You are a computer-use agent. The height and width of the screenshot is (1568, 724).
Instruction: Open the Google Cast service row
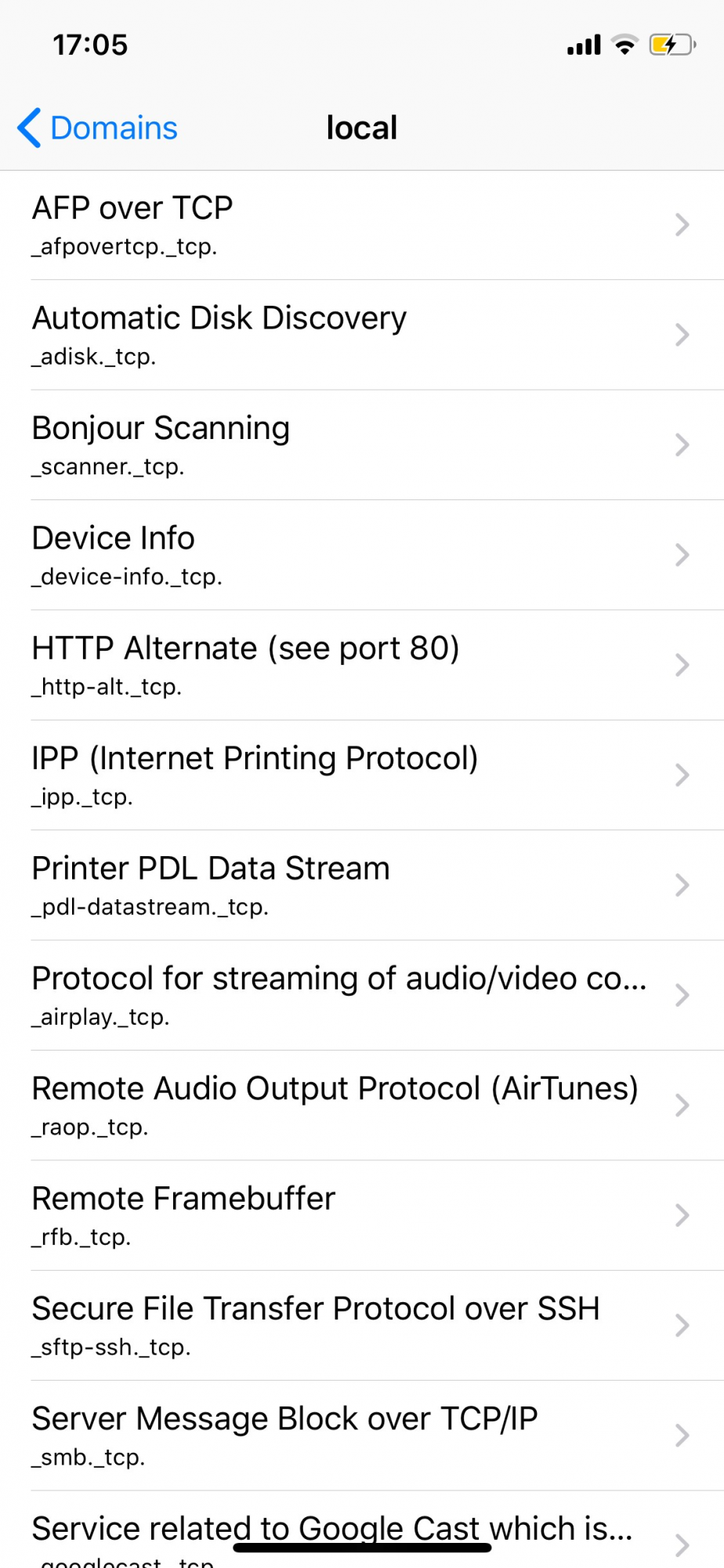360,1529
